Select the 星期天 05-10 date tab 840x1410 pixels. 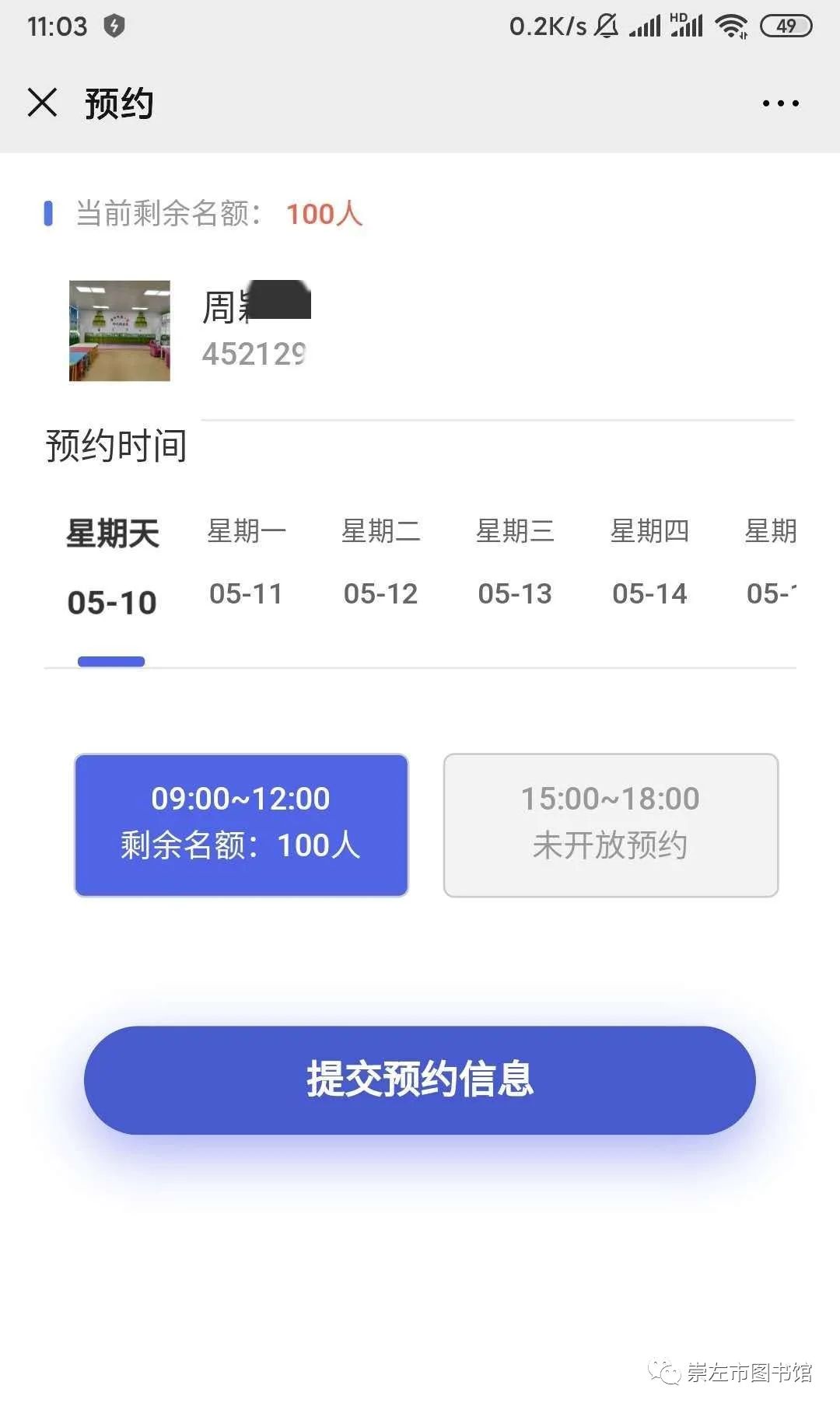(x=113, y=568)
